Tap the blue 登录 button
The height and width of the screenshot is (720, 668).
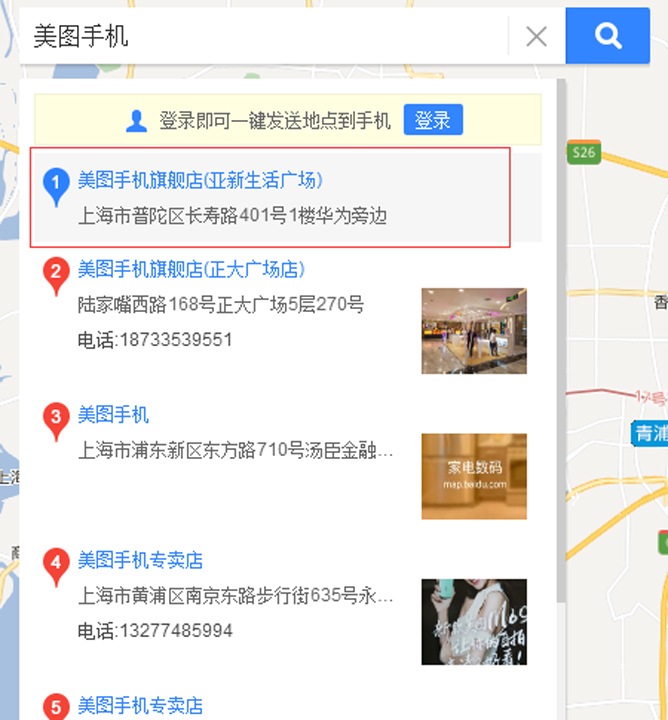pyautogui.click(x=433, y=121)
